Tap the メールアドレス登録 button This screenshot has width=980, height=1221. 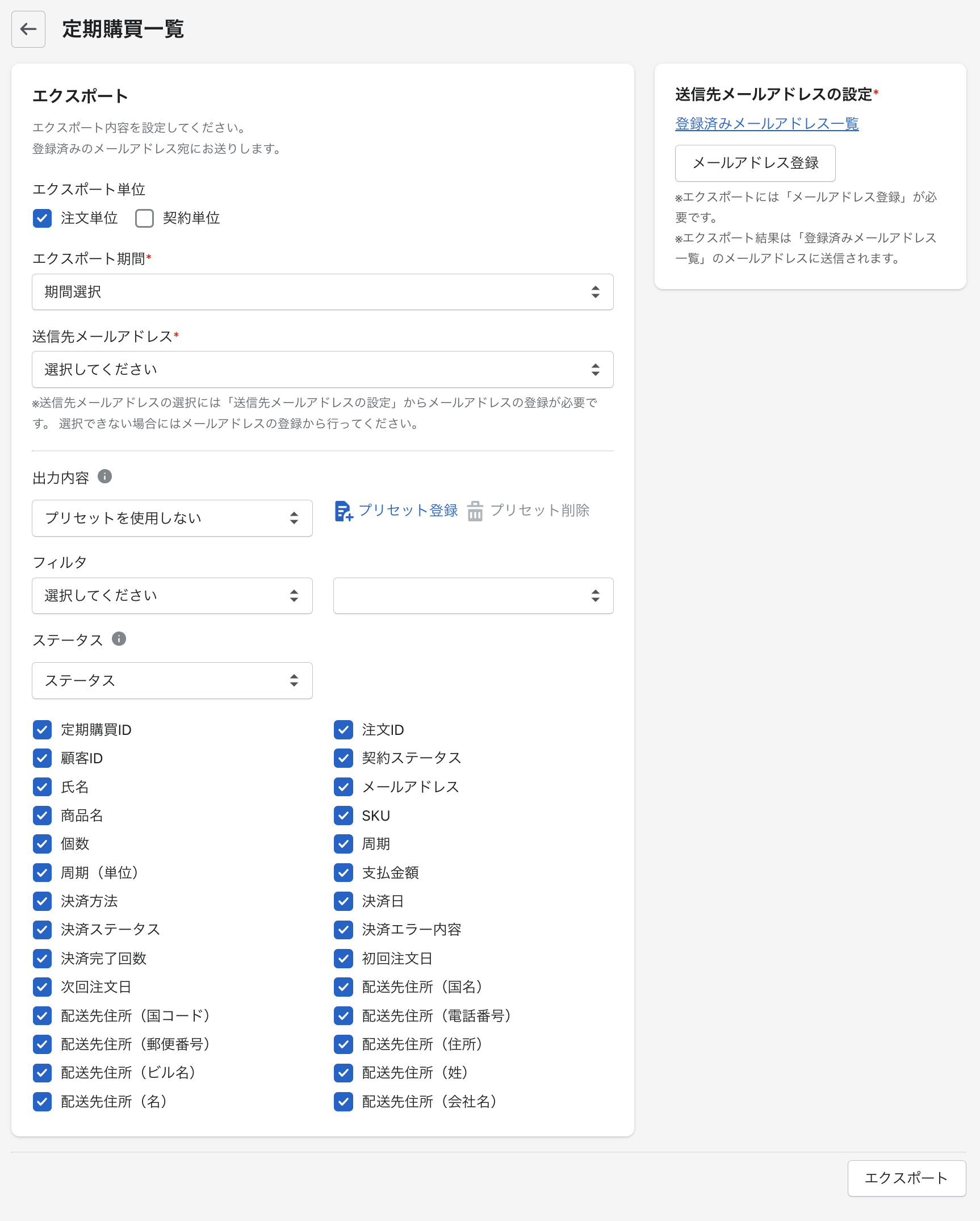click(755, 163)
